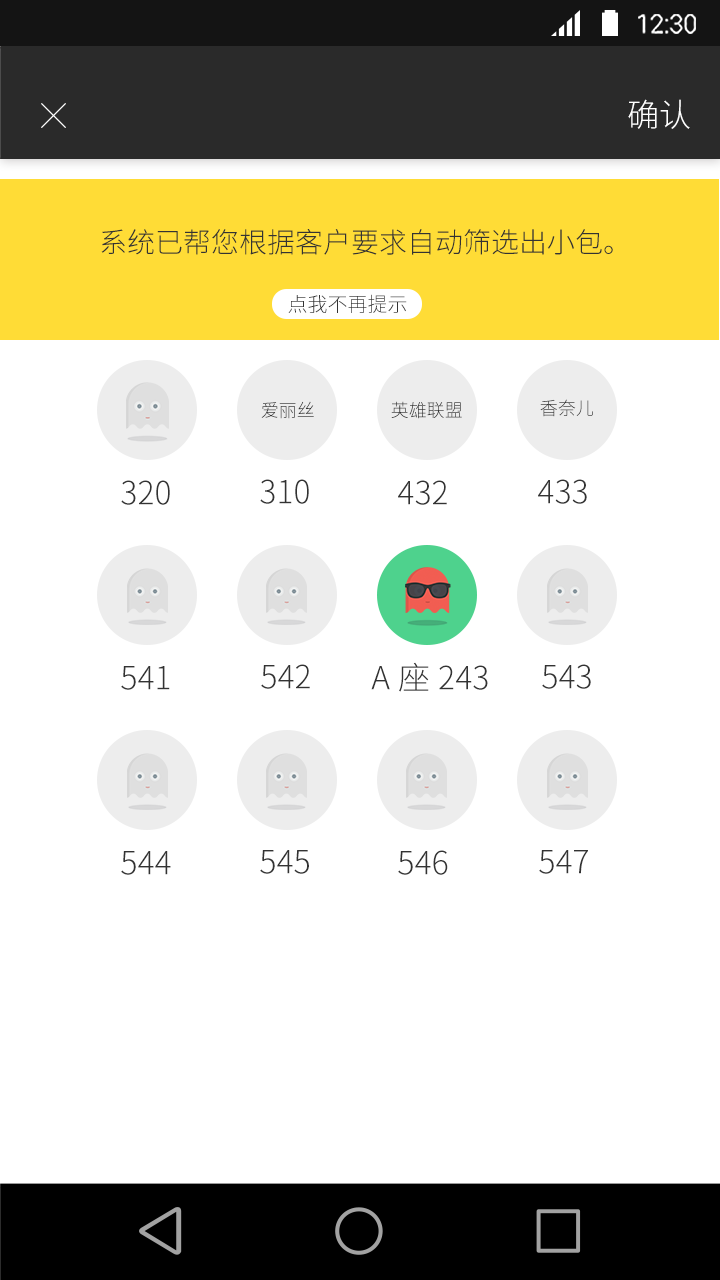Viewport: 720px width, 1280px height.
Task: Pick the 英雄联盟 room 432
Action: click(427, 410)
